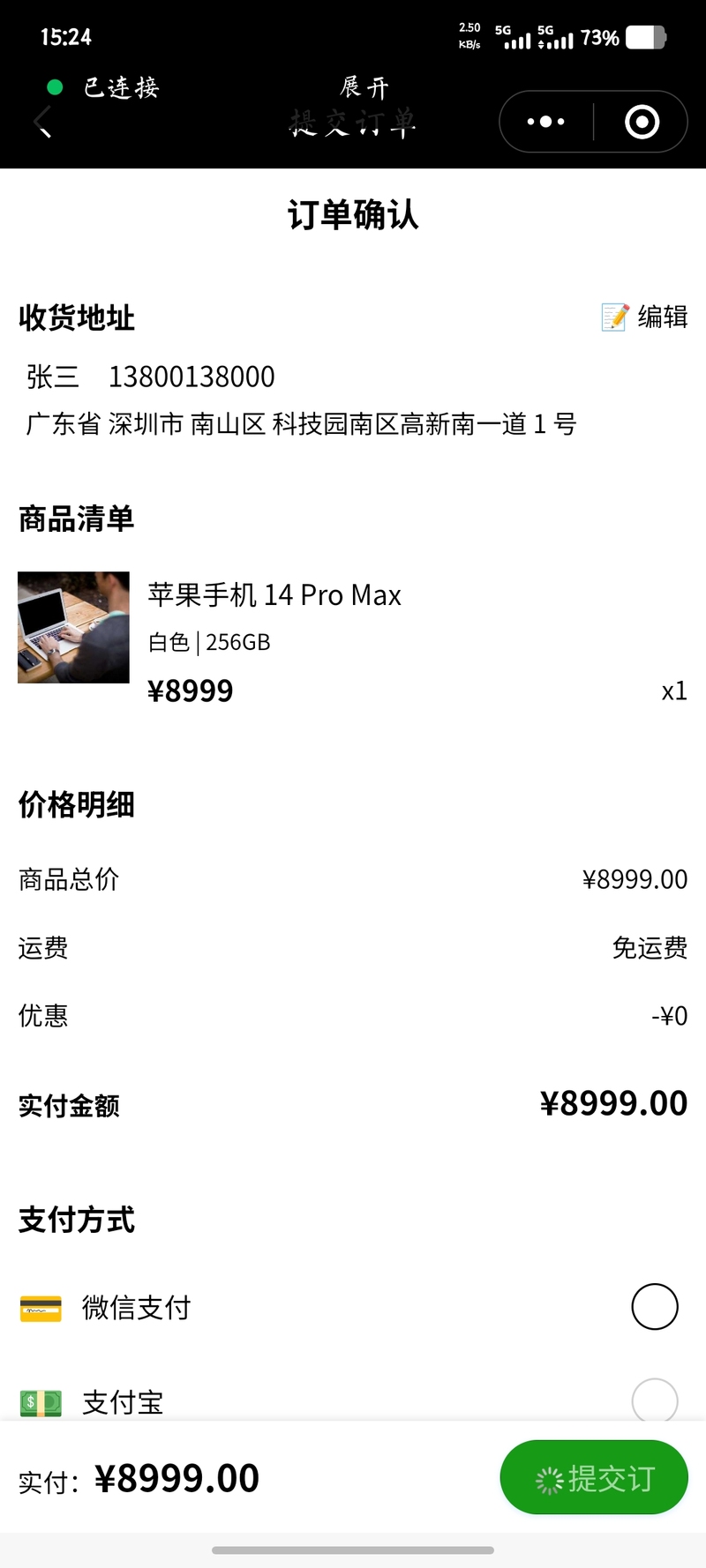
Task: Edit the shipping address via 编辑
Action: (645, 317)
